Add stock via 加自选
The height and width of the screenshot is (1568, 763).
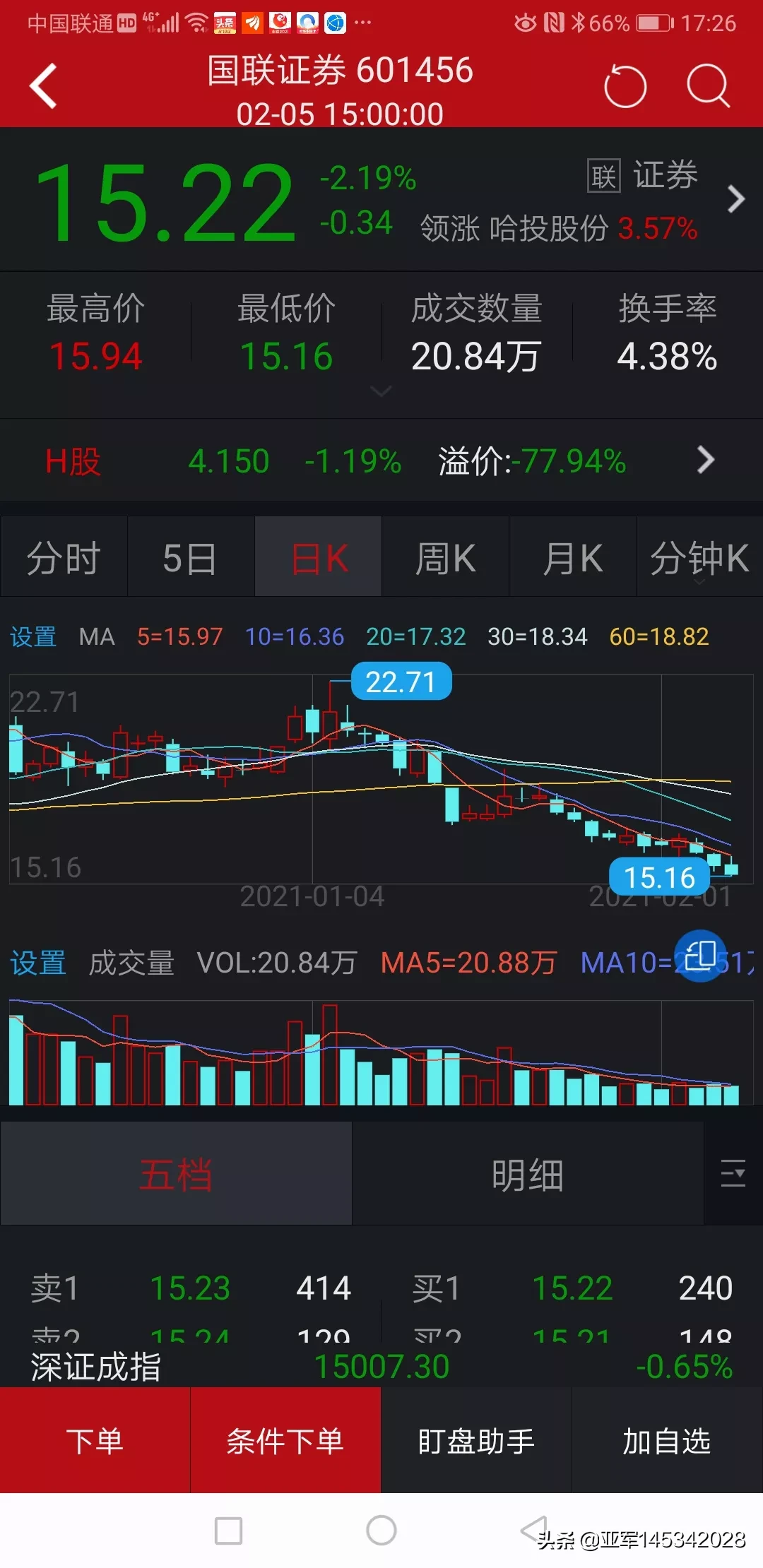tap(667, 1441)
